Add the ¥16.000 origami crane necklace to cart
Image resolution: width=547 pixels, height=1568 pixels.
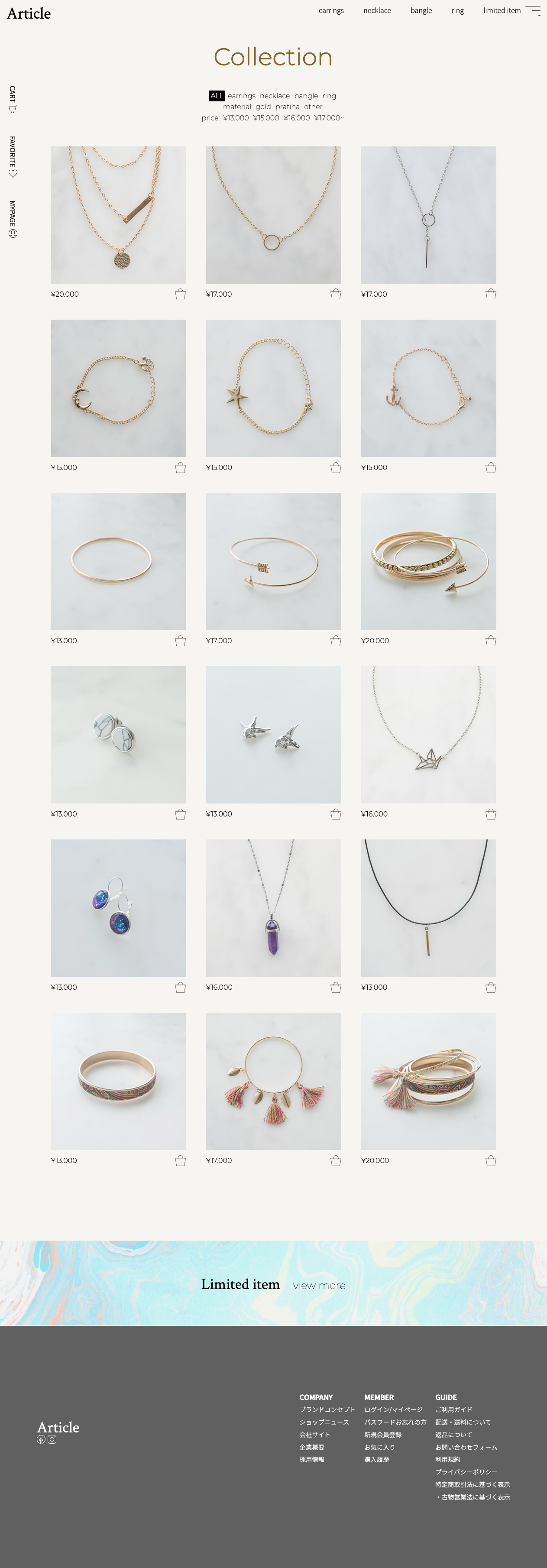coord(490,814)
